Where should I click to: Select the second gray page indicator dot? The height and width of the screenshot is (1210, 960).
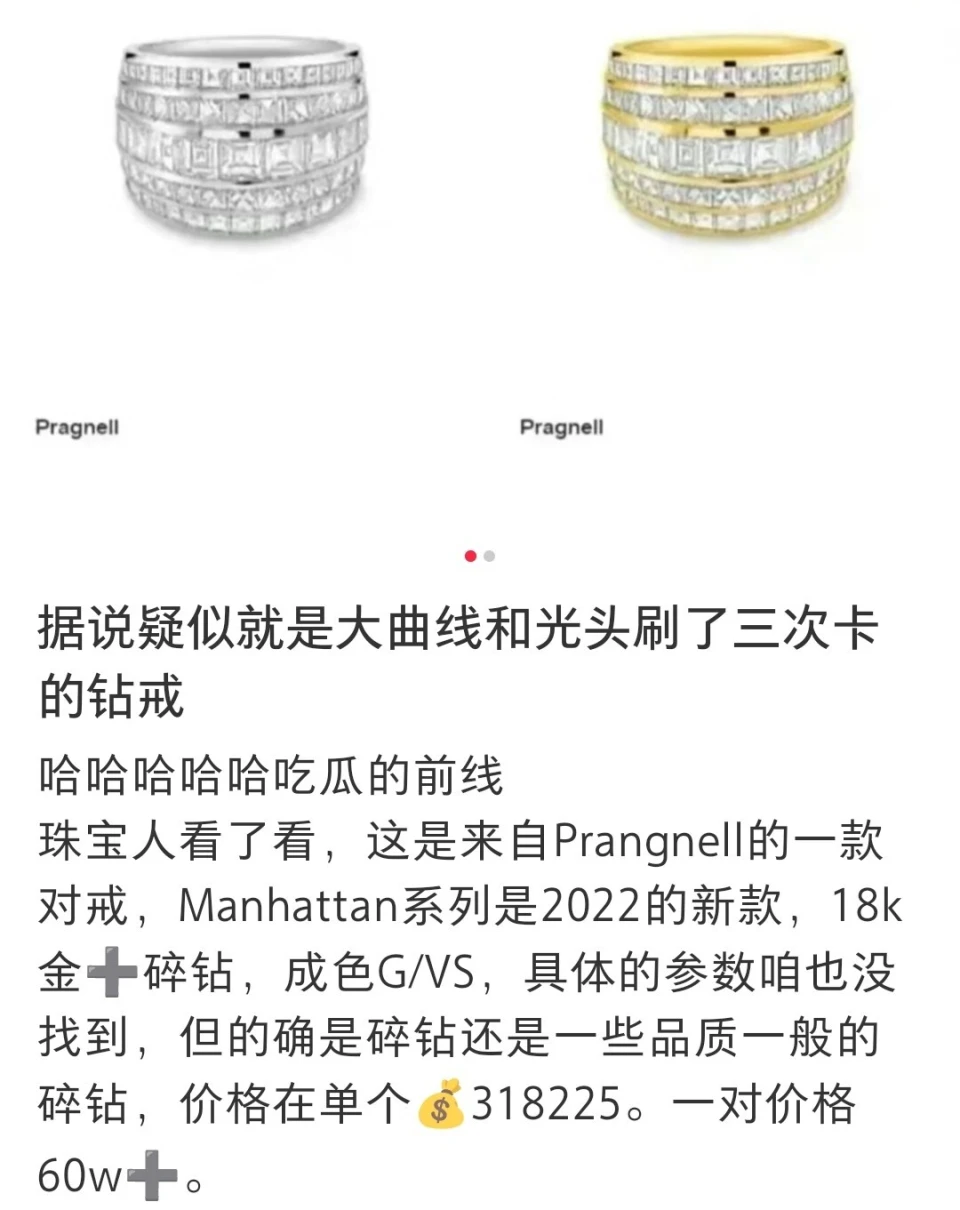[489, 556]
